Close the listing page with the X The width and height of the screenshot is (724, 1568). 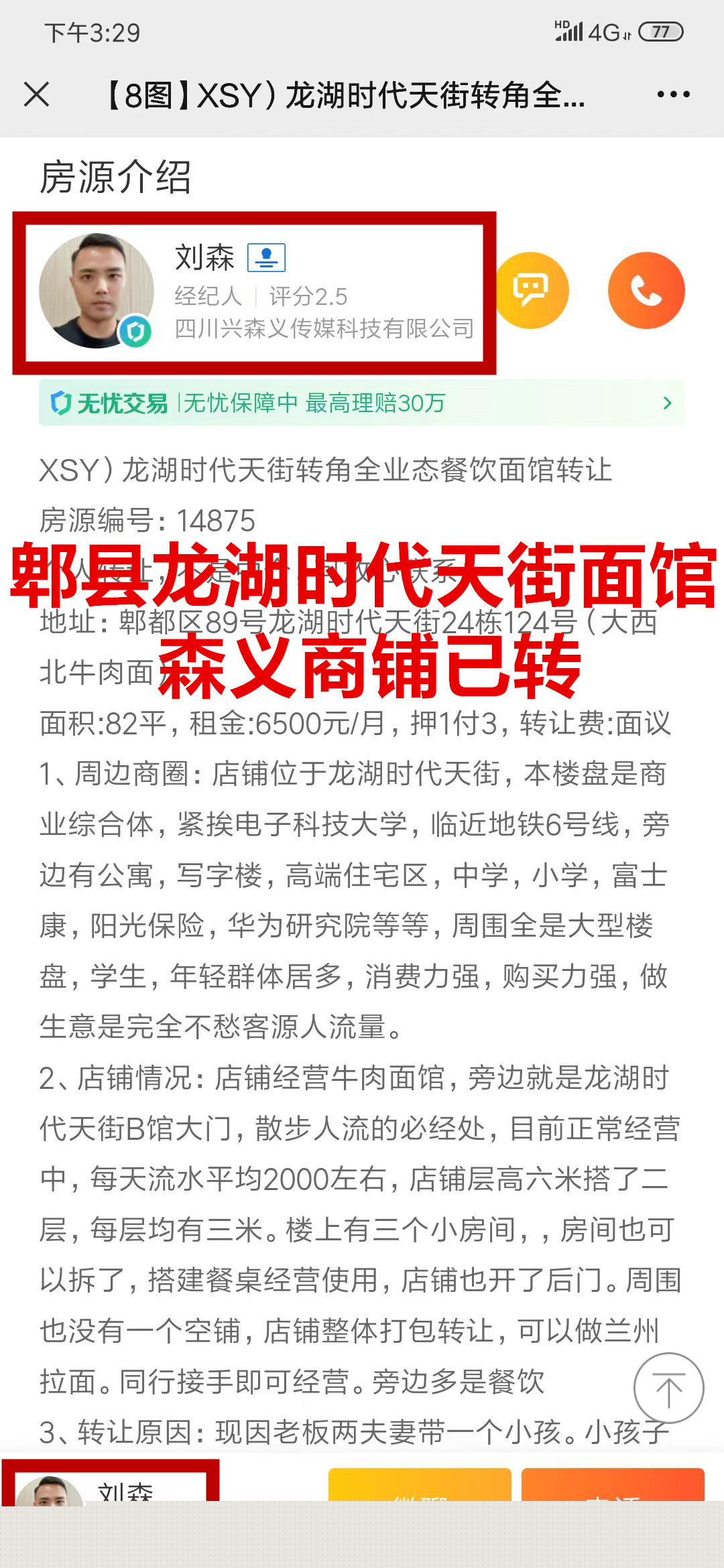pos(37,94)
